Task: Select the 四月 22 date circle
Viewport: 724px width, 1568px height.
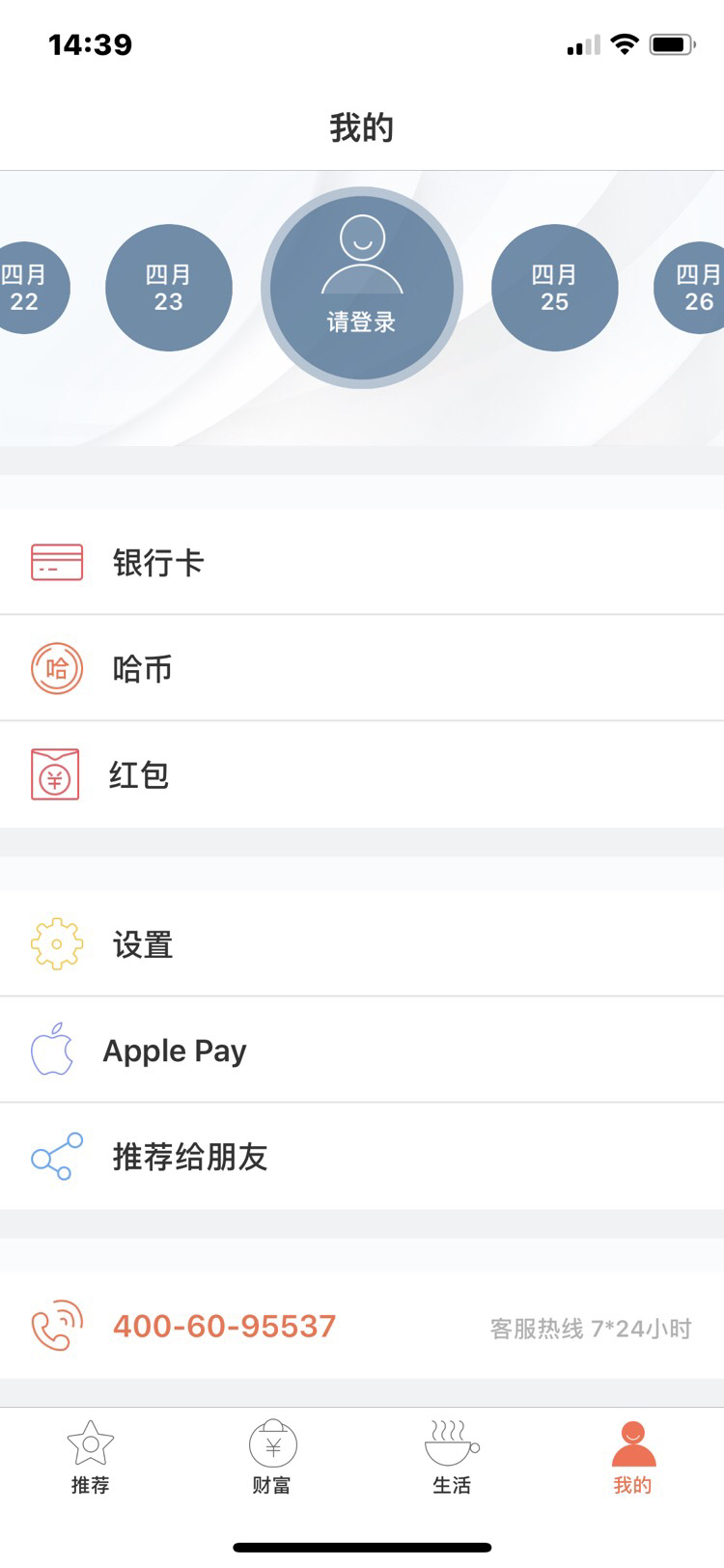Action: click(x=27, y=288)
